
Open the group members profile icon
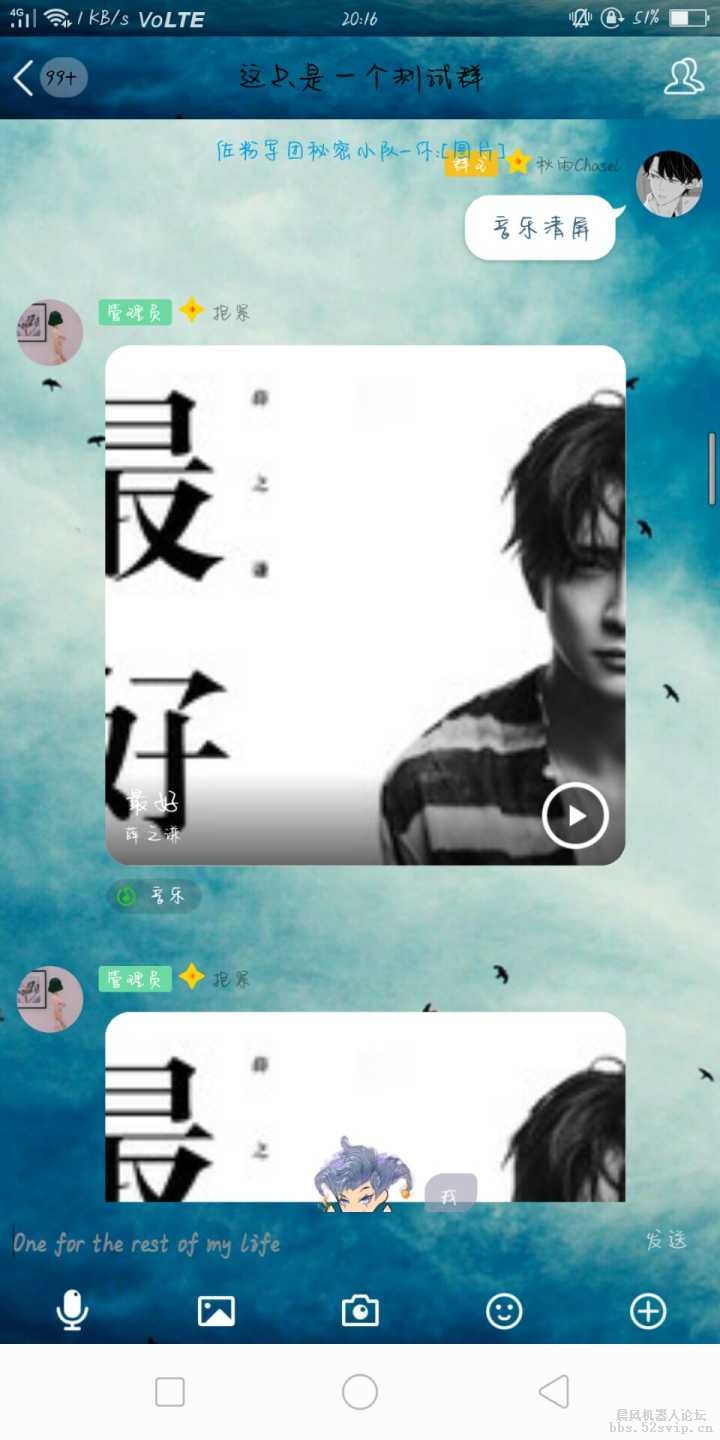tap(684, 78)
